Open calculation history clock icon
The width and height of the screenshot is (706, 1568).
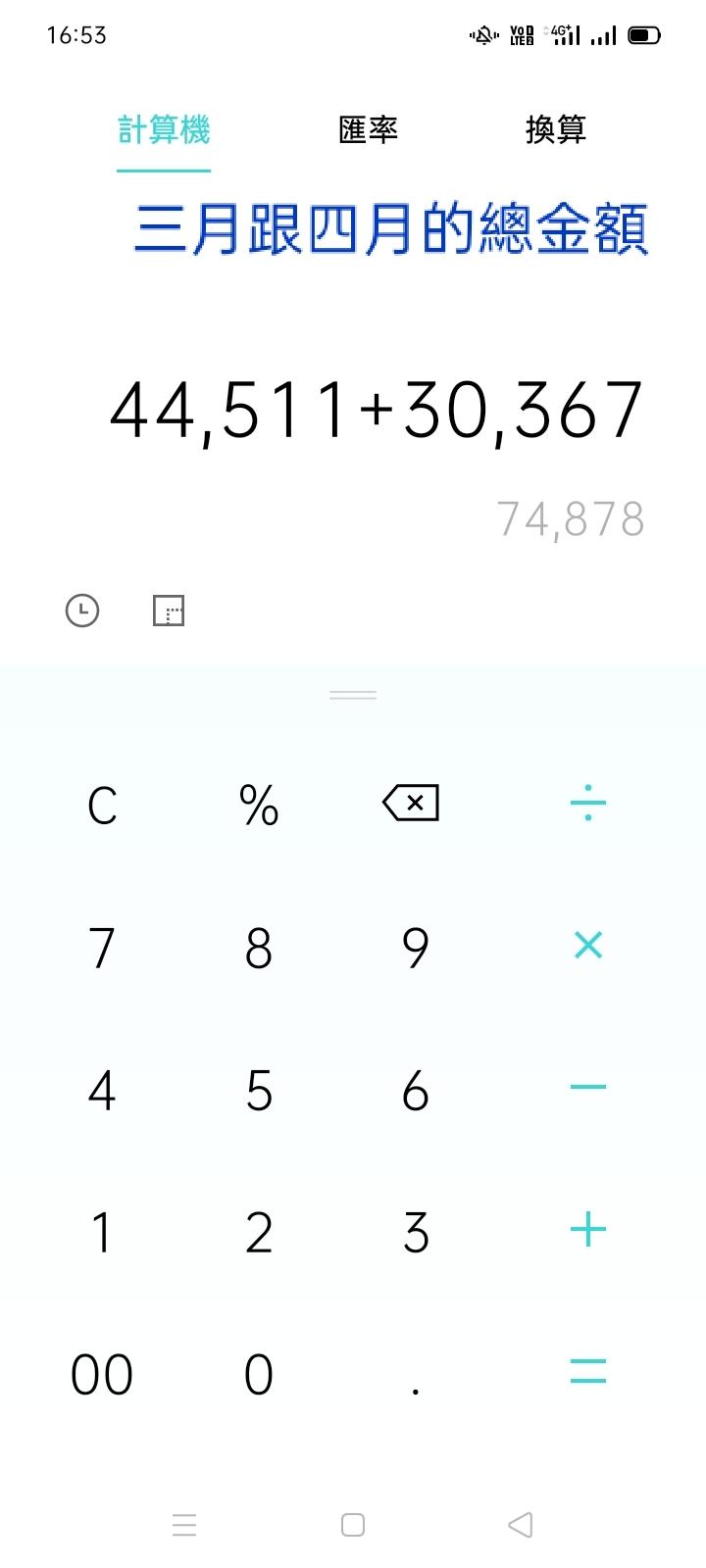[x=82, y=611]
